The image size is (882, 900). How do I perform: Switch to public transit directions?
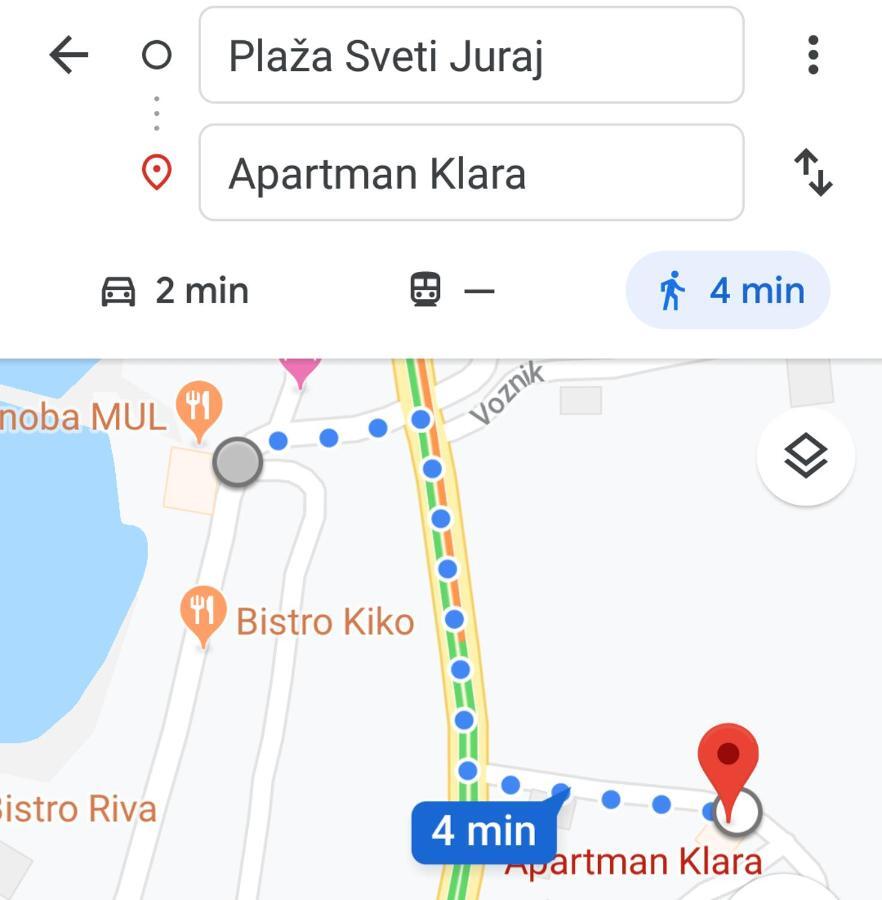click(452, 291)
